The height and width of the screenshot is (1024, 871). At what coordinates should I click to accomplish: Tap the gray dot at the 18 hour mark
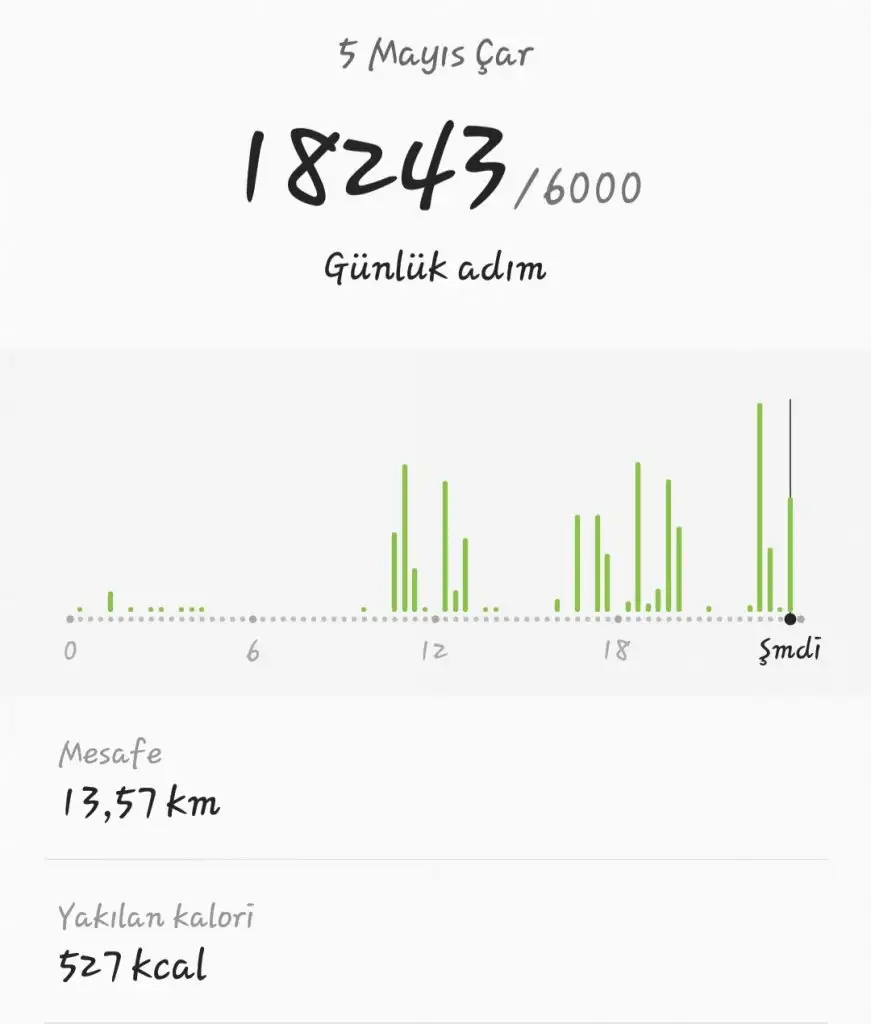click(x=620, y=620)
